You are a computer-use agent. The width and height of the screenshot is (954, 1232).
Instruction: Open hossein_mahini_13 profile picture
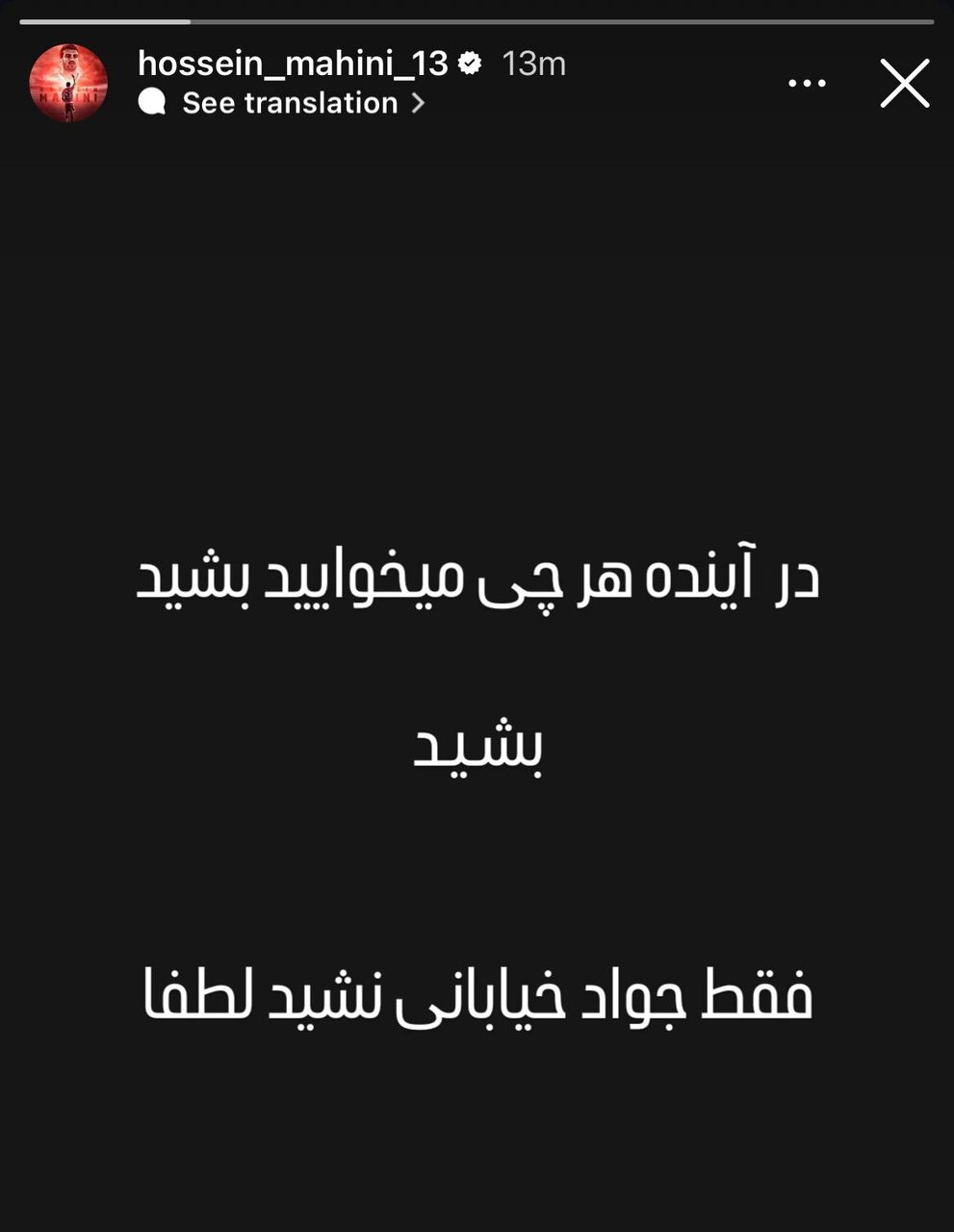(68, 83)
